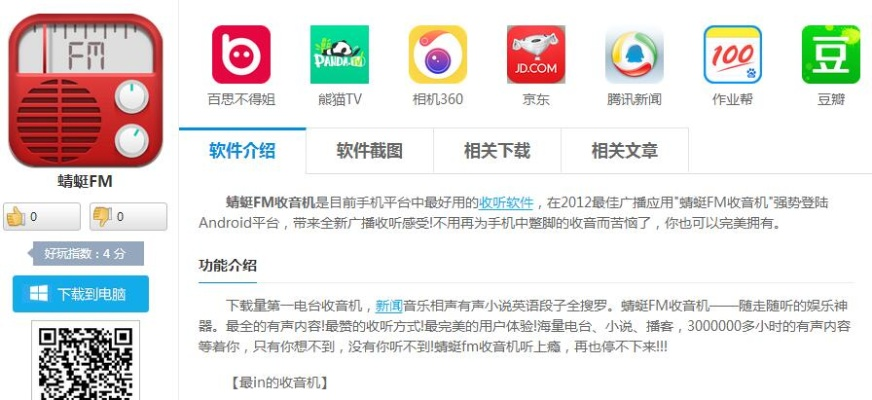Switch to the 相关下载 tab
Viewport: 872px width, 400px height.
coord(497,151)
